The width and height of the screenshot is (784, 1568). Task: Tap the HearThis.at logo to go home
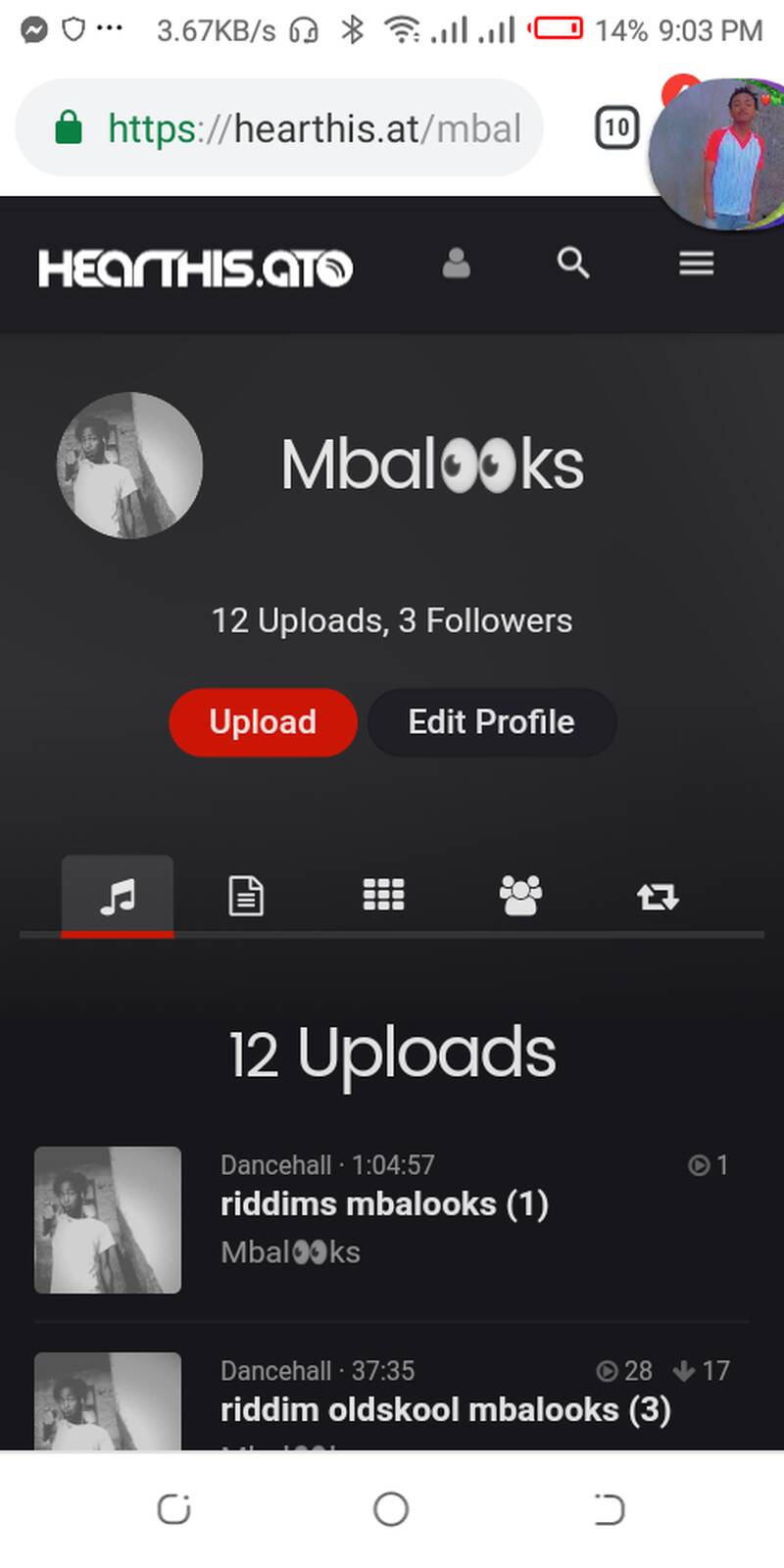click(195, 268)
